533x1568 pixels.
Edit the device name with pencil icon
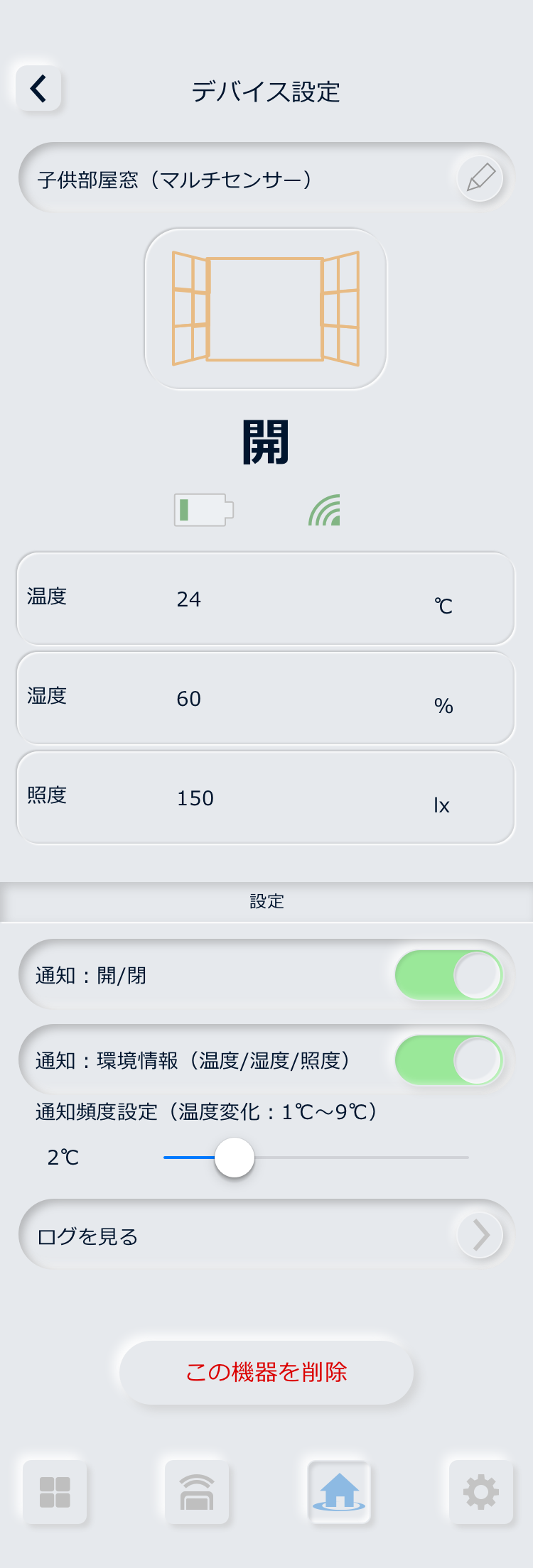click(x=480, y=178)
